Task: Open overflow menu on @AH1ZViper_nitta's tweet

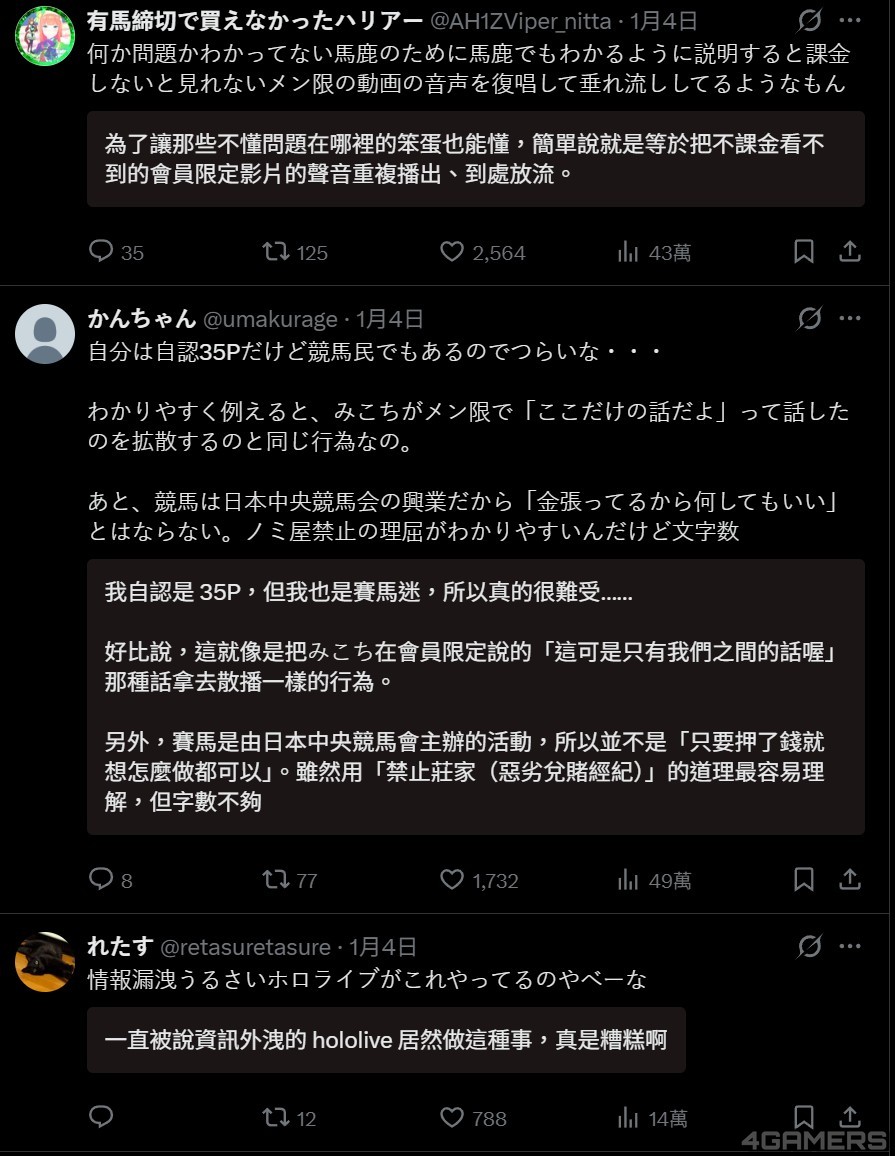Action: 849,20
